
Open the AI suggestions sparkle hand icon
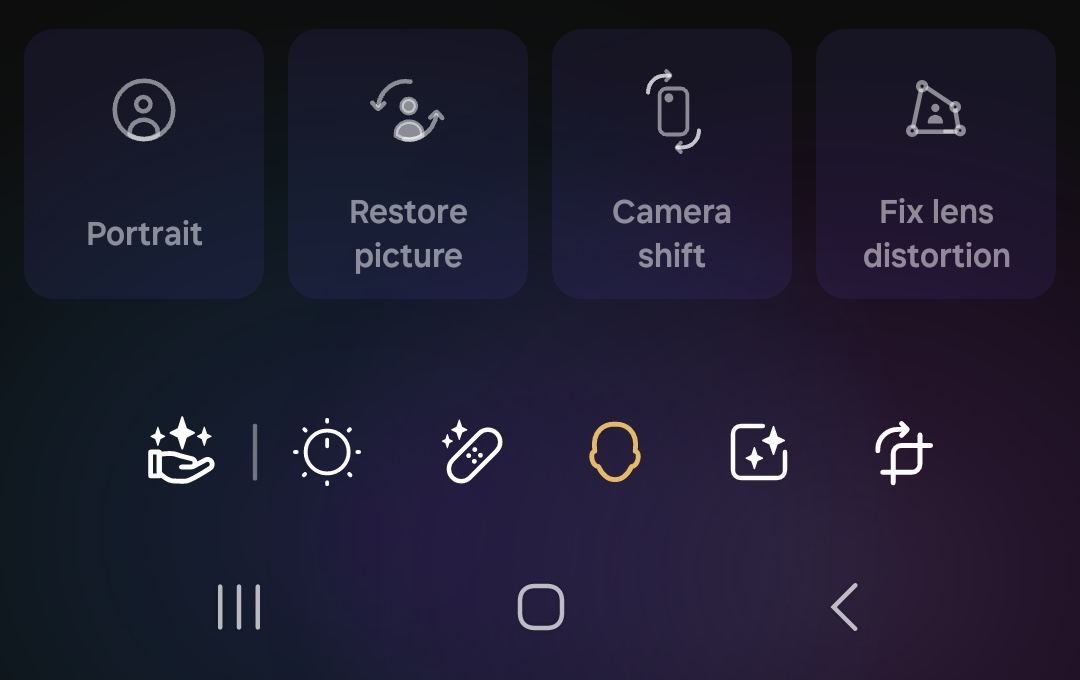tap(181, 452)
